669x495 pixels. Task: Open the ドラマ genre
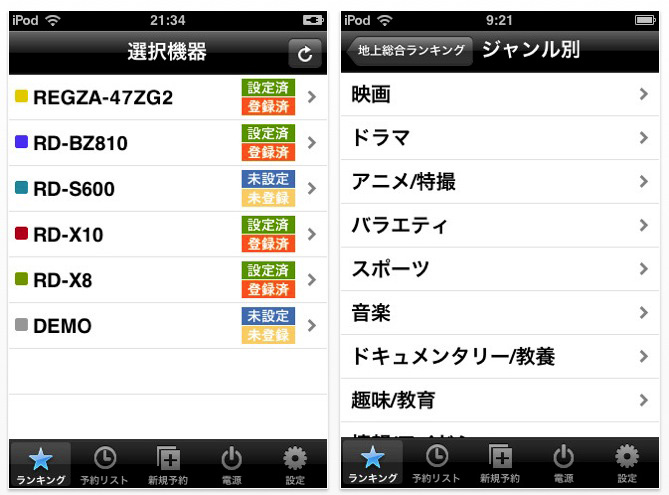click(x=501, y=138)
